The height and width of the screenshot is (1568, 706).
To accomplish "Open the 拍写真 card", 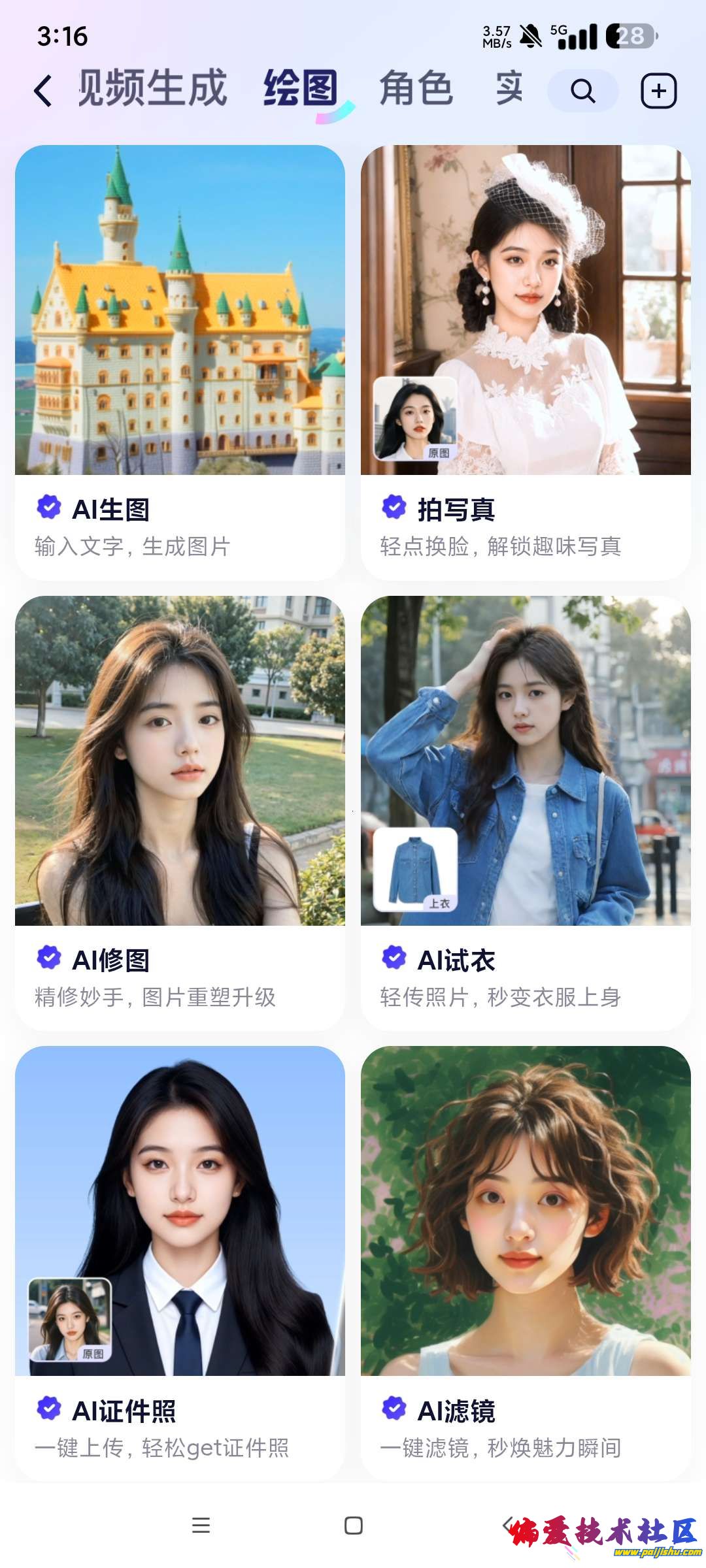I will [x=526, y=363].
